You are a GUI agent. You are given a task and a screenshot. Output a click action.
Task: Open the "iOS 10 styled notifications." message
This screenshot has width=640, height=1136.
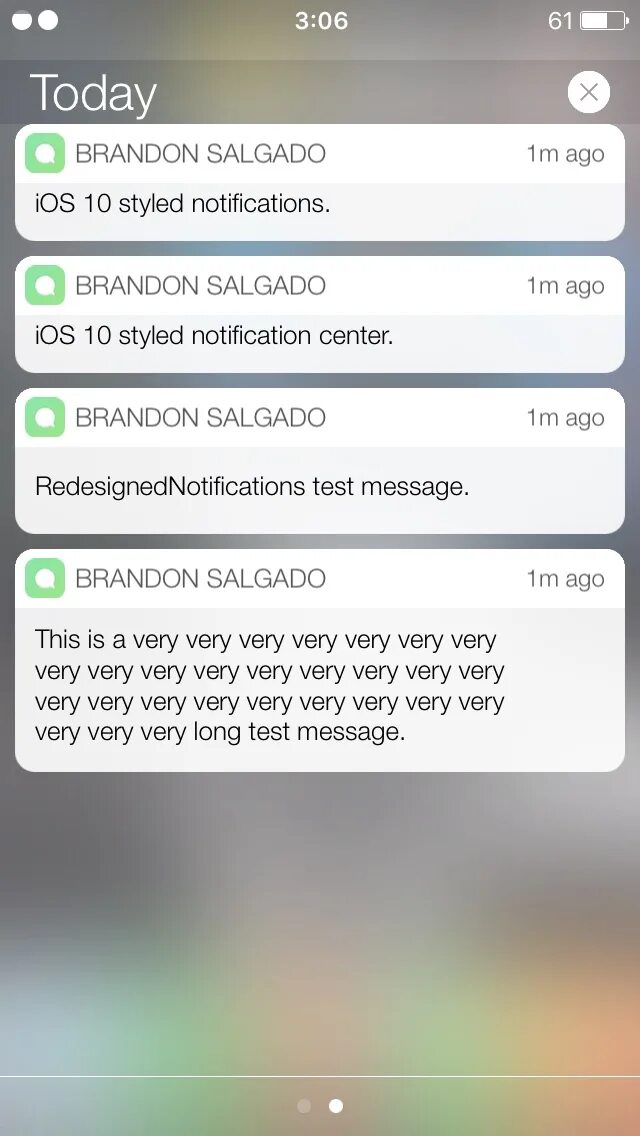click(x=320, y=183)
